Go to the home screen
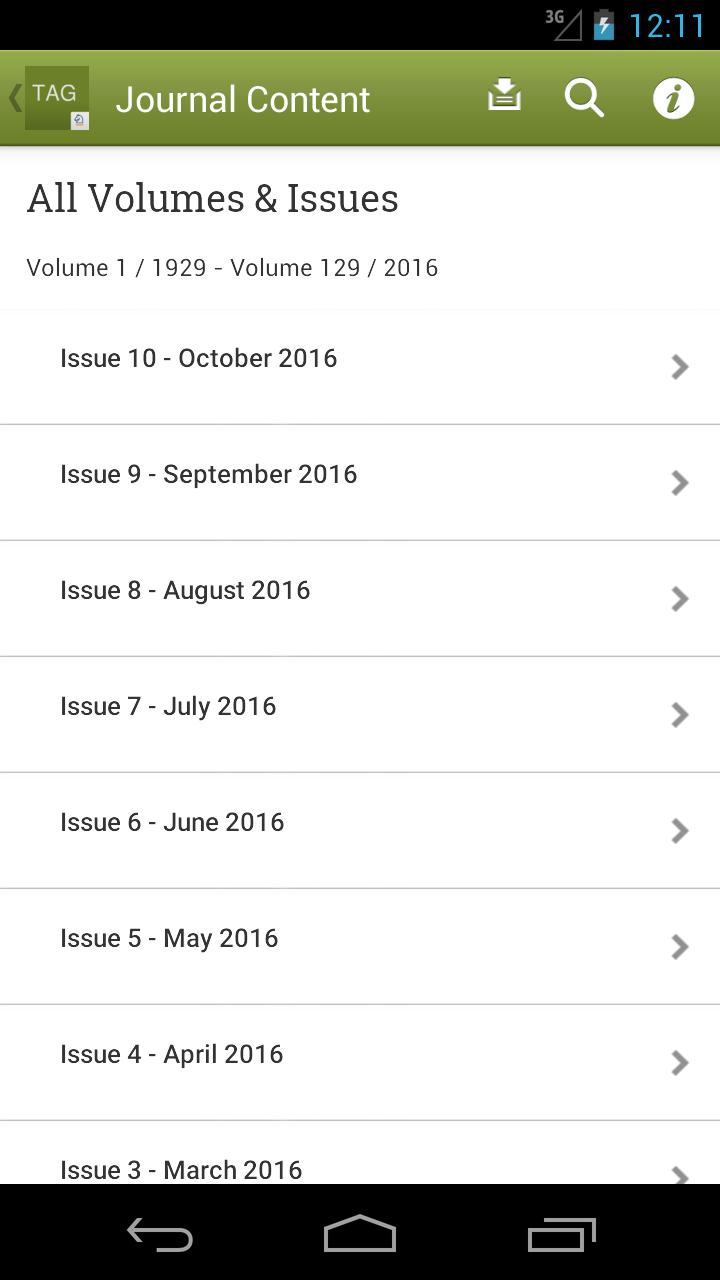This screenshot has width=720, height=1280. click(360, 1236)
